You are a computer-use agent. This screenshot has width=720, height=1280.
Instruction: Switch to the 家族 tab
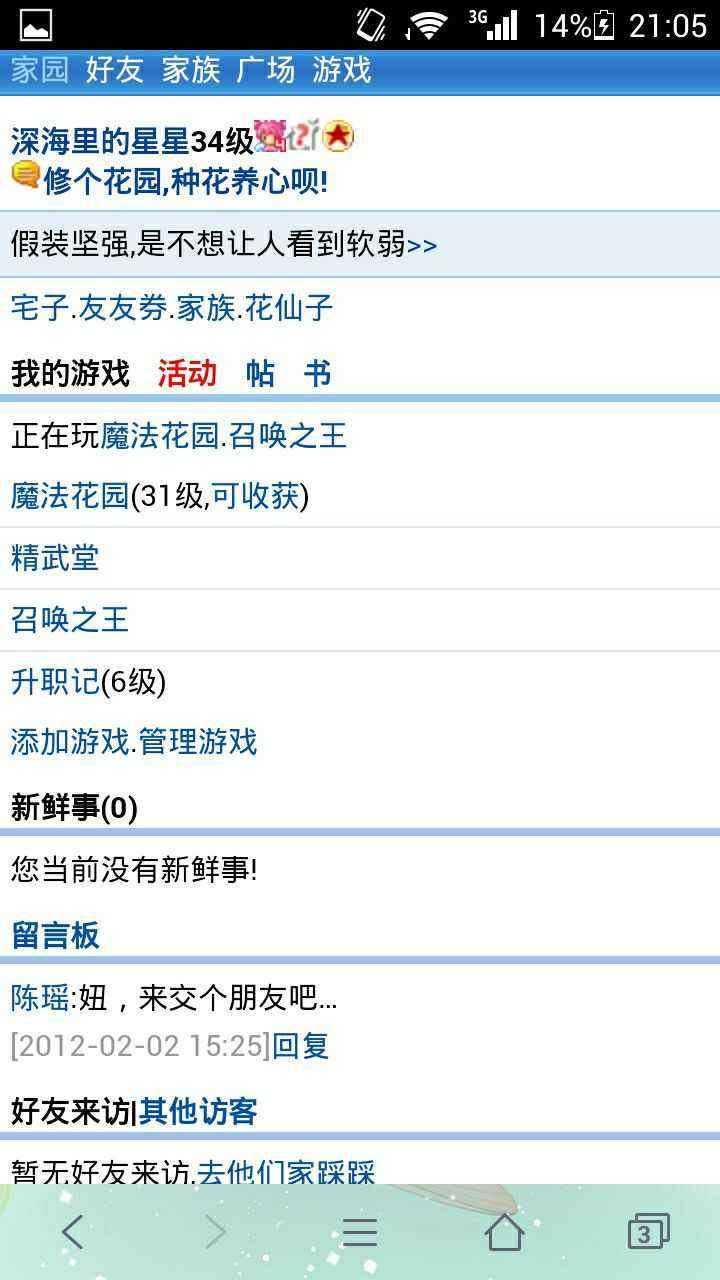point(190,70)
